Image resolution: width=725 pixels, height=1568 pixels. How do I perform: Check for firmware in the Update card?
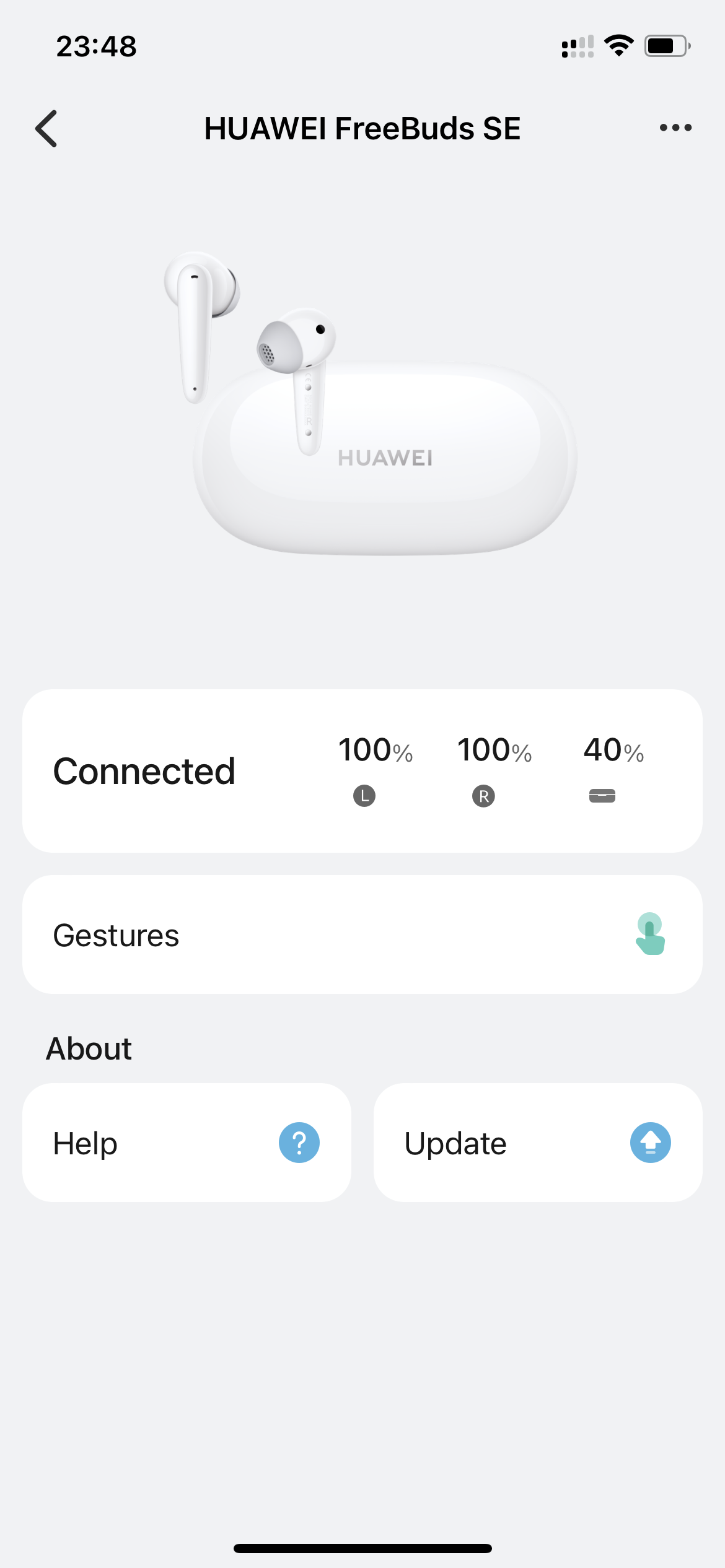click(537, 1143)
